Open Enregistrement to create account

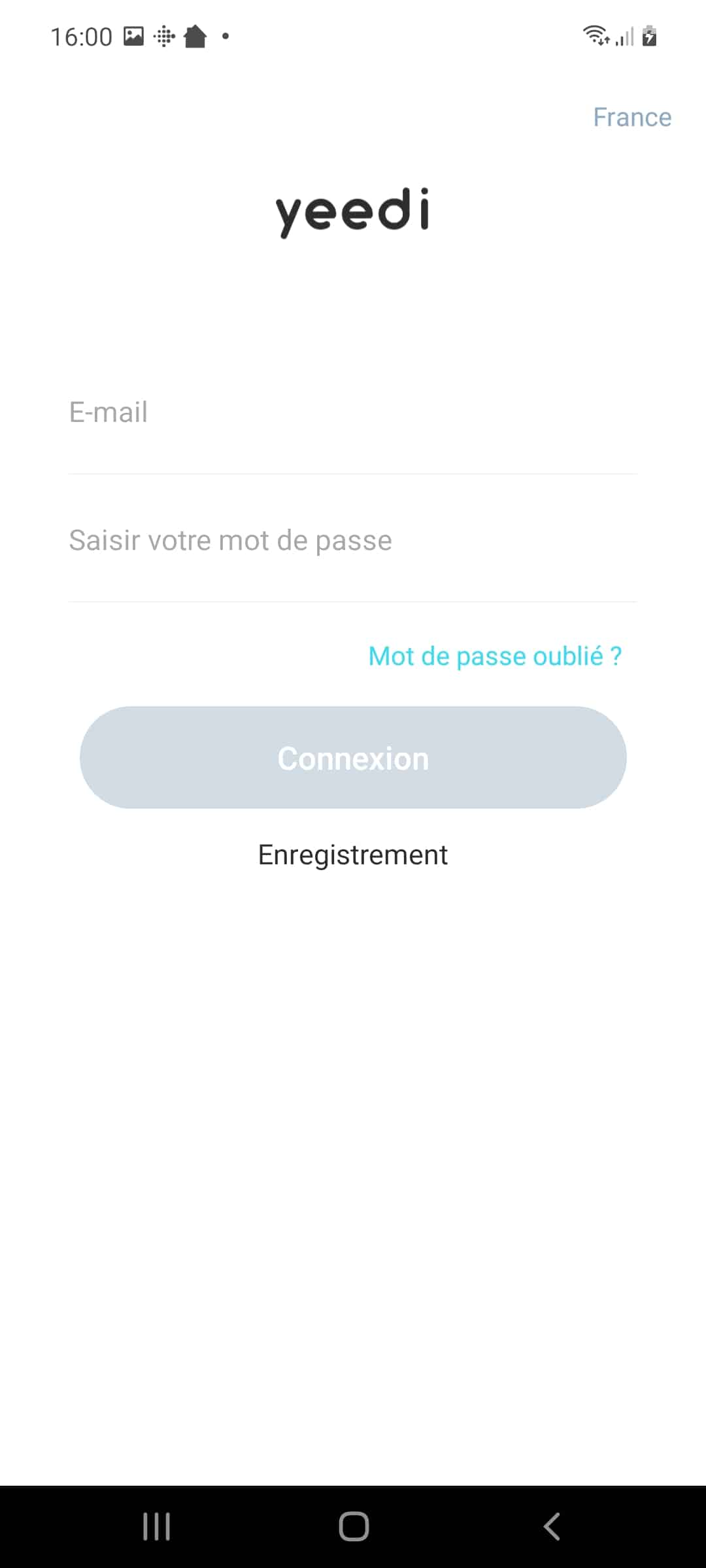click(x=353, y=855)
